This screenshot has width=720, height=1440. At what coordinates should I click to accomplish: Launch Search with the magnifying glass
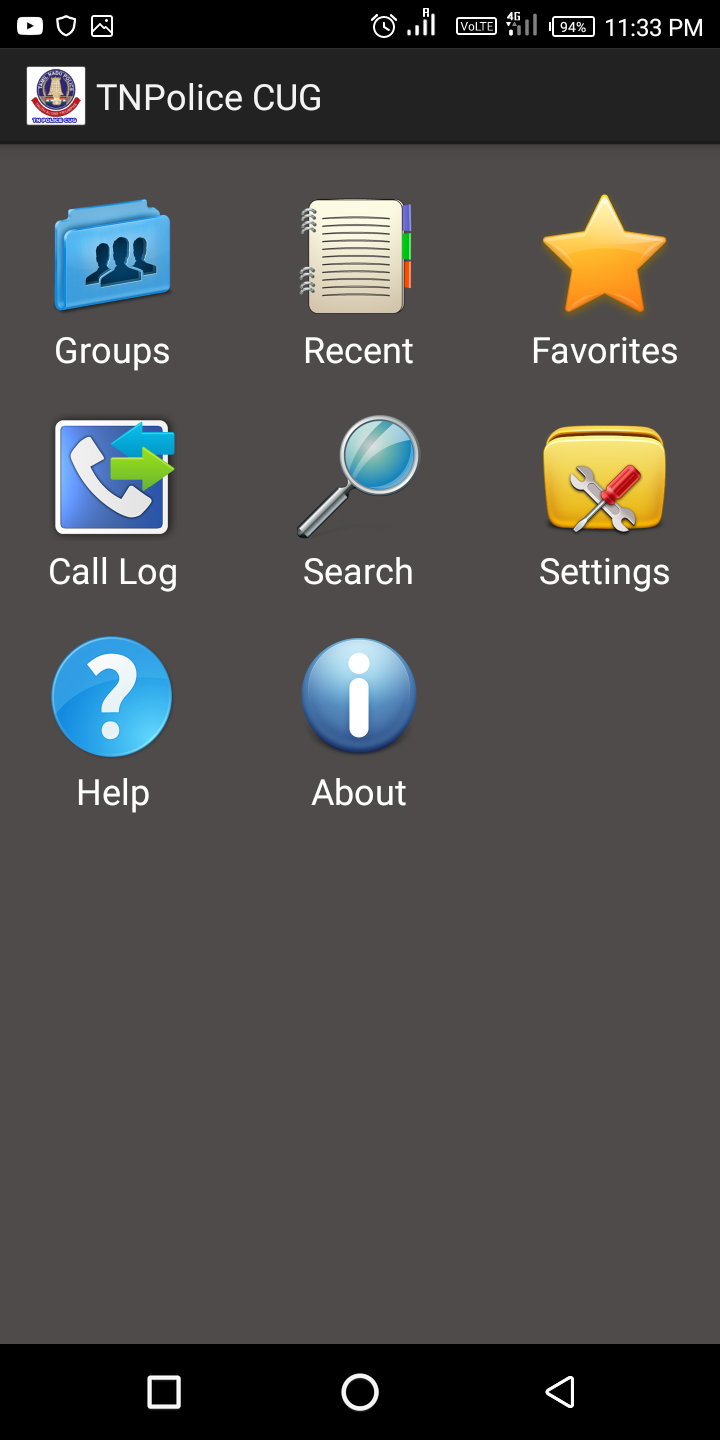358,477
